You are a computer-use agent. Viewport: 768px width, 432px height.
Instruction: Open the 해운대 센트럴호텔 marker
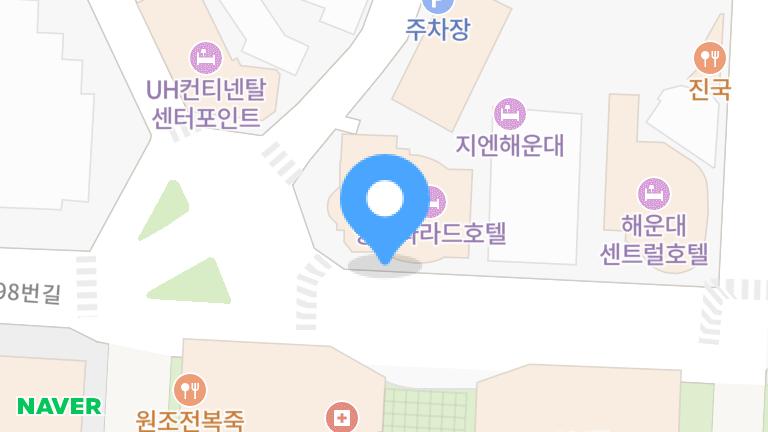click(x=653, y=192)
